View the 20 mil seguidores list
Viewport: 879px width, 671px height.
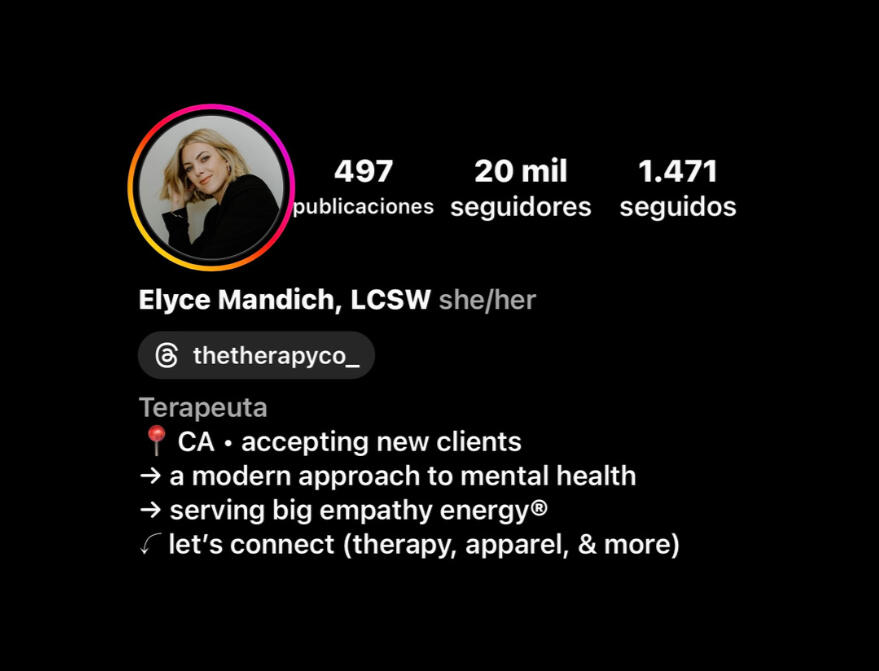click(520, 188)
